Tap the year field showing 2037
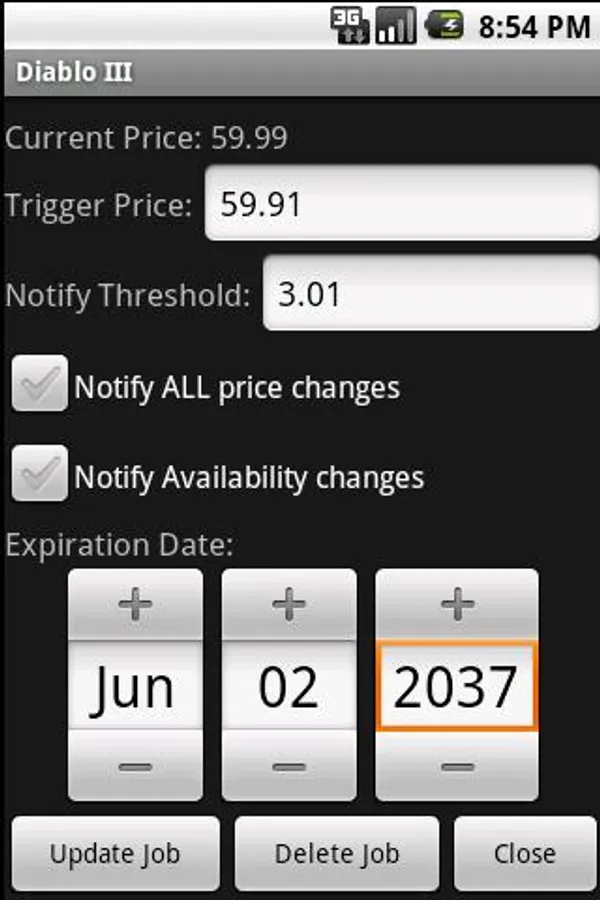The width and height of the screenshot is (600, 900). 457,688
